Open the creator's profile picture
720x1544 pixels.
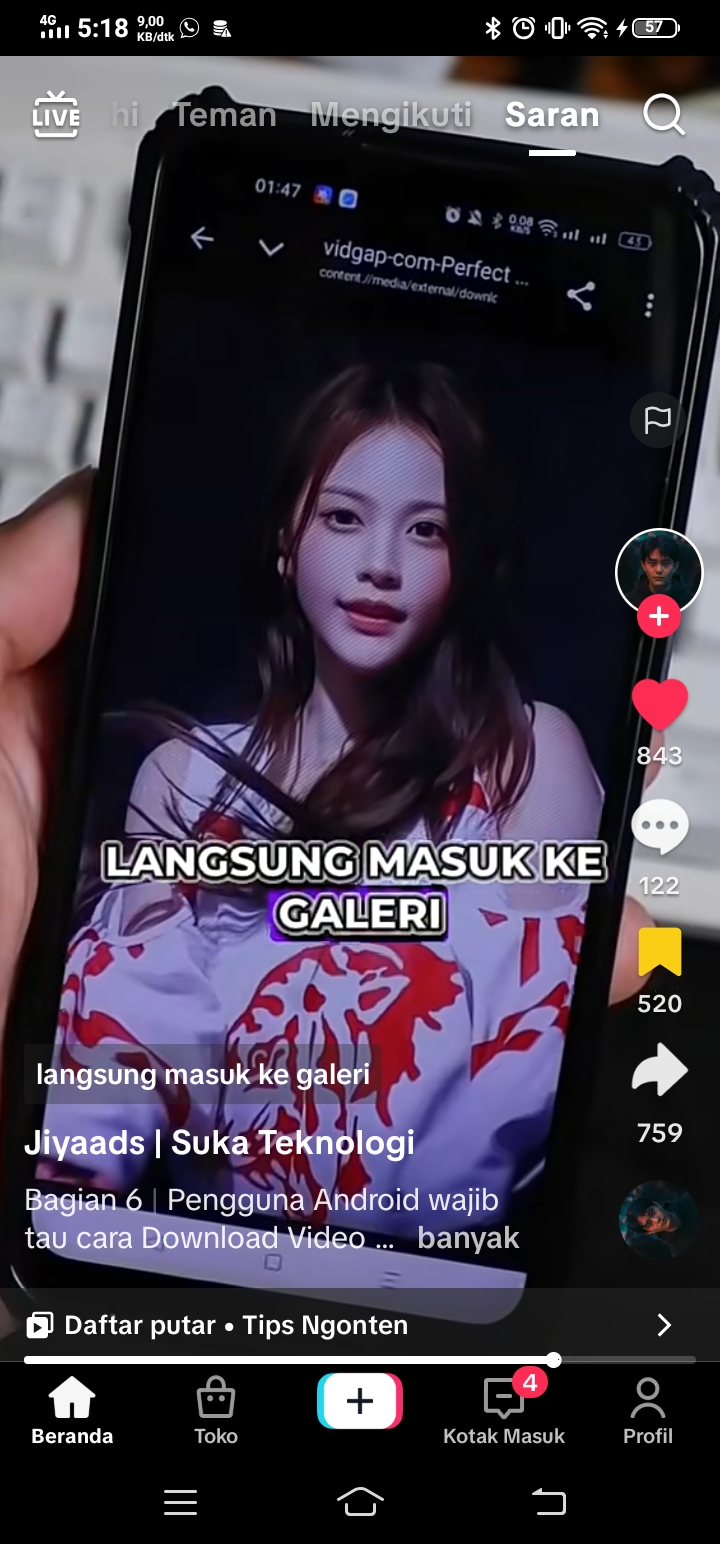pos(658,571)
